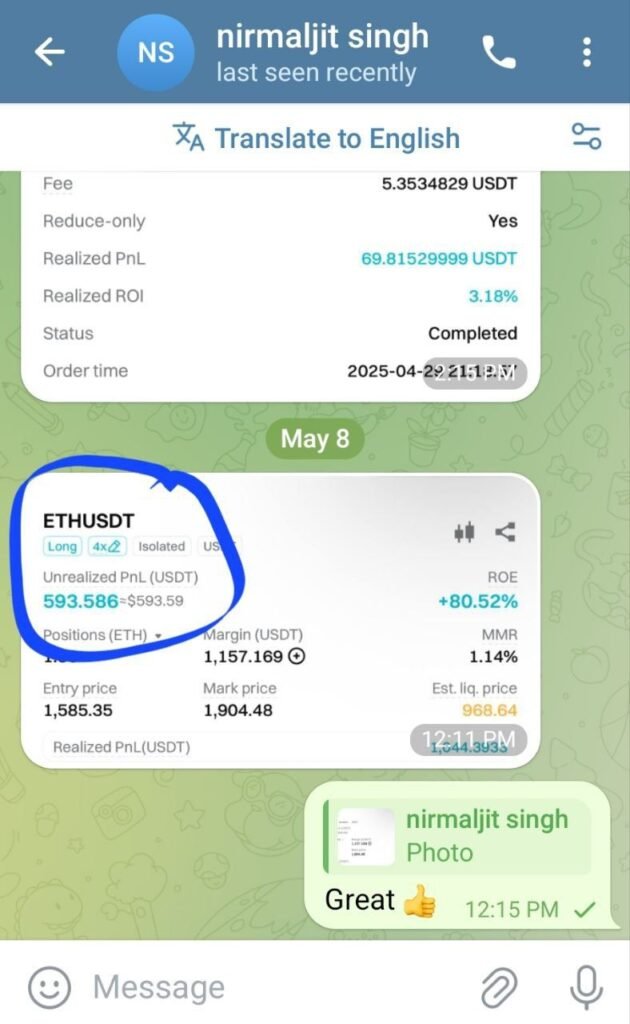
Task: Start a voice call with nirmaljit singh
Action: 499,52
